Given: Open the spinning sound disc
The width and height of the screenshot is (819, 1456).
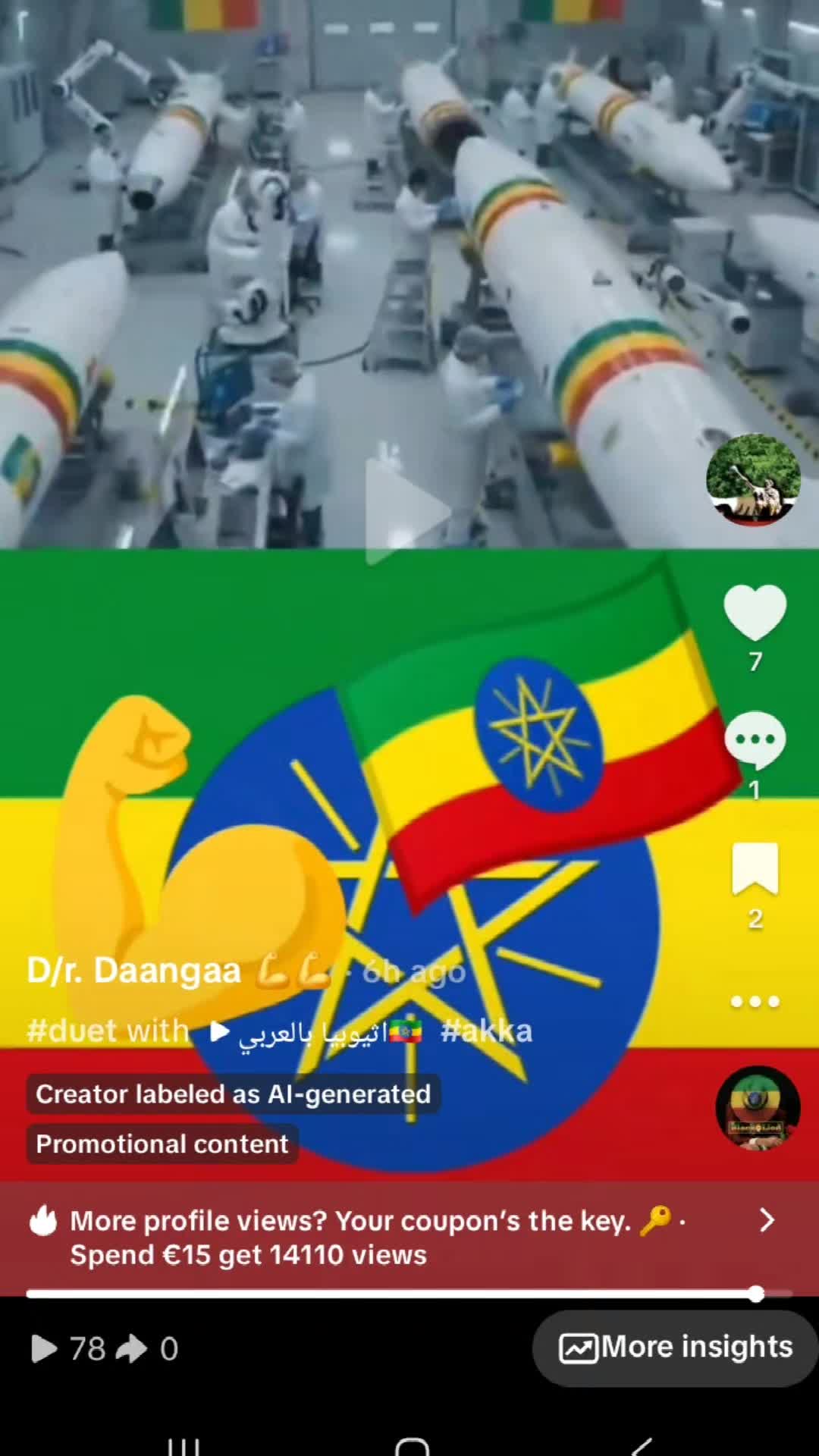Looking at the screenshot, I should coord(758,1108).
